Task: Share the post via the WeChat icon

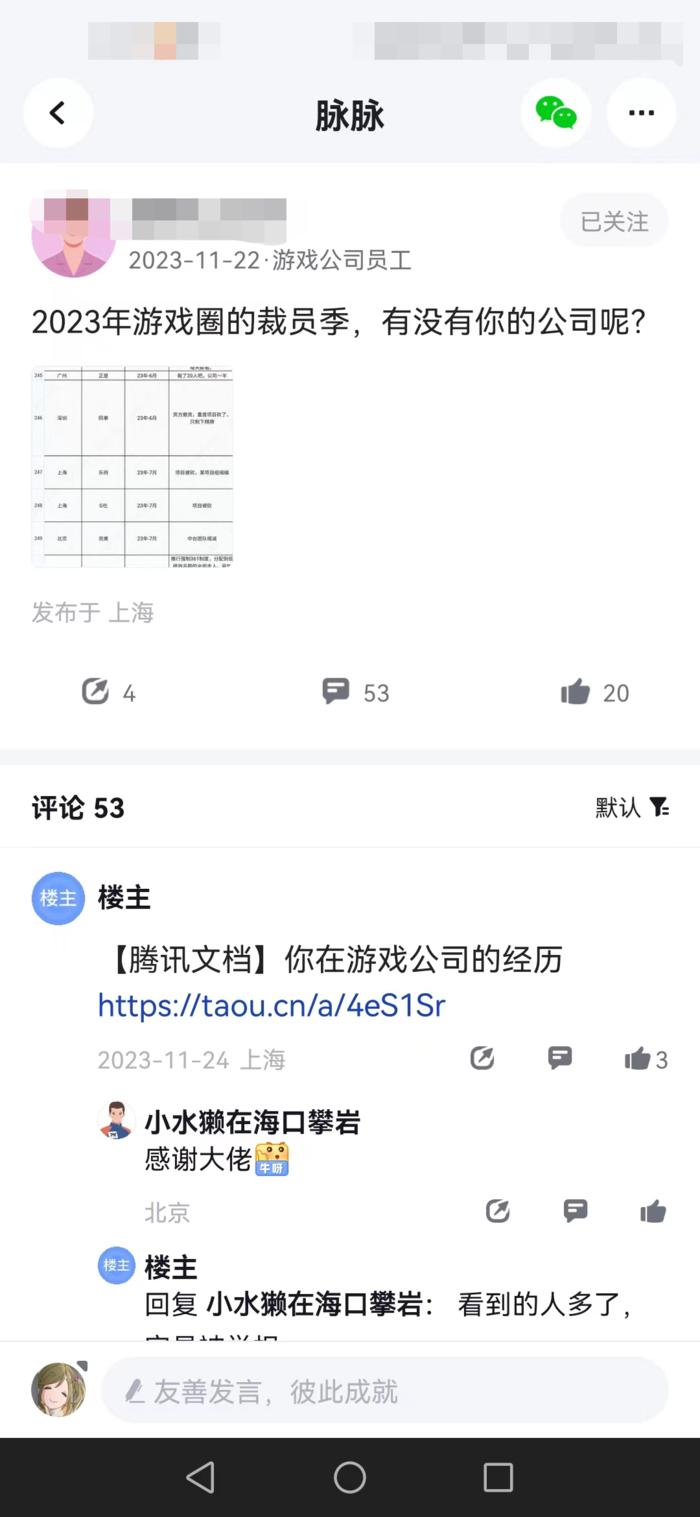Action: tap(556, 113)
